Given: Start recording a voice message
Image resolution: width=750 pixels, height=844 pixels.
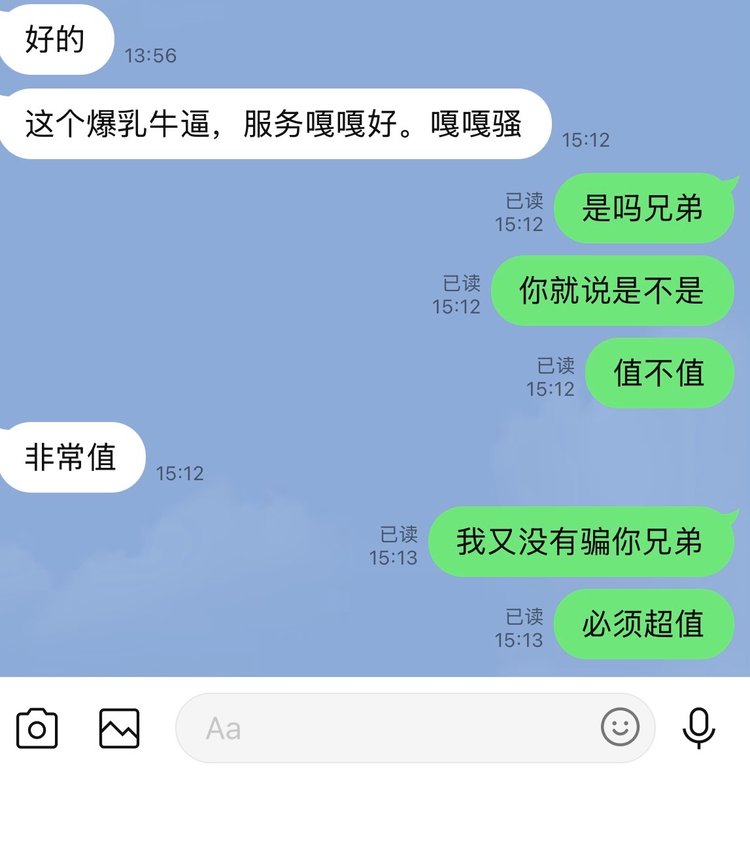Looking at the screenshot, I should [x=699, y=728].
